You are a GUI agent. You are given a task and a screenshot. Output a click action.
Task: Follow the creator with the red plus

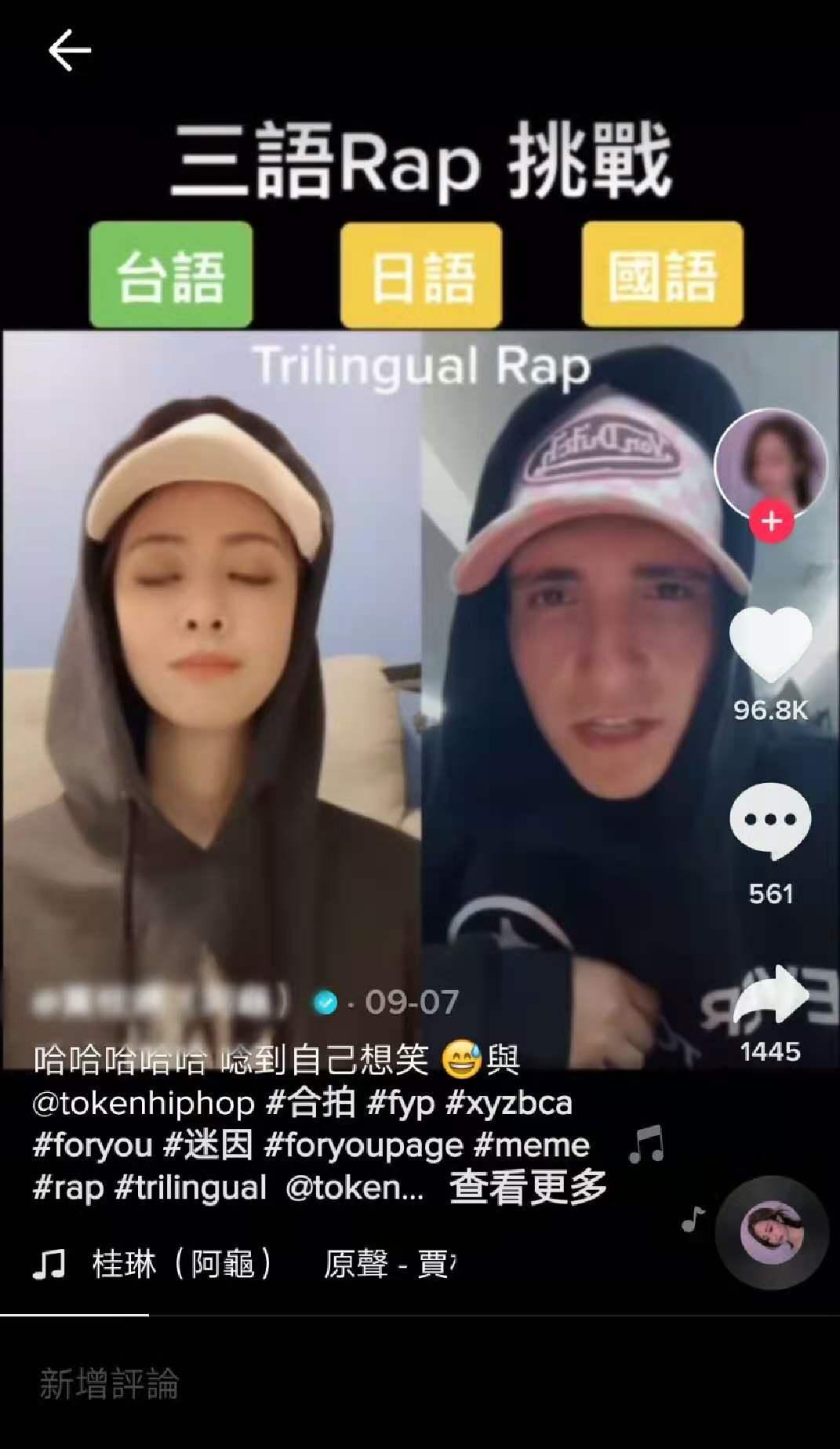point(771,522)
